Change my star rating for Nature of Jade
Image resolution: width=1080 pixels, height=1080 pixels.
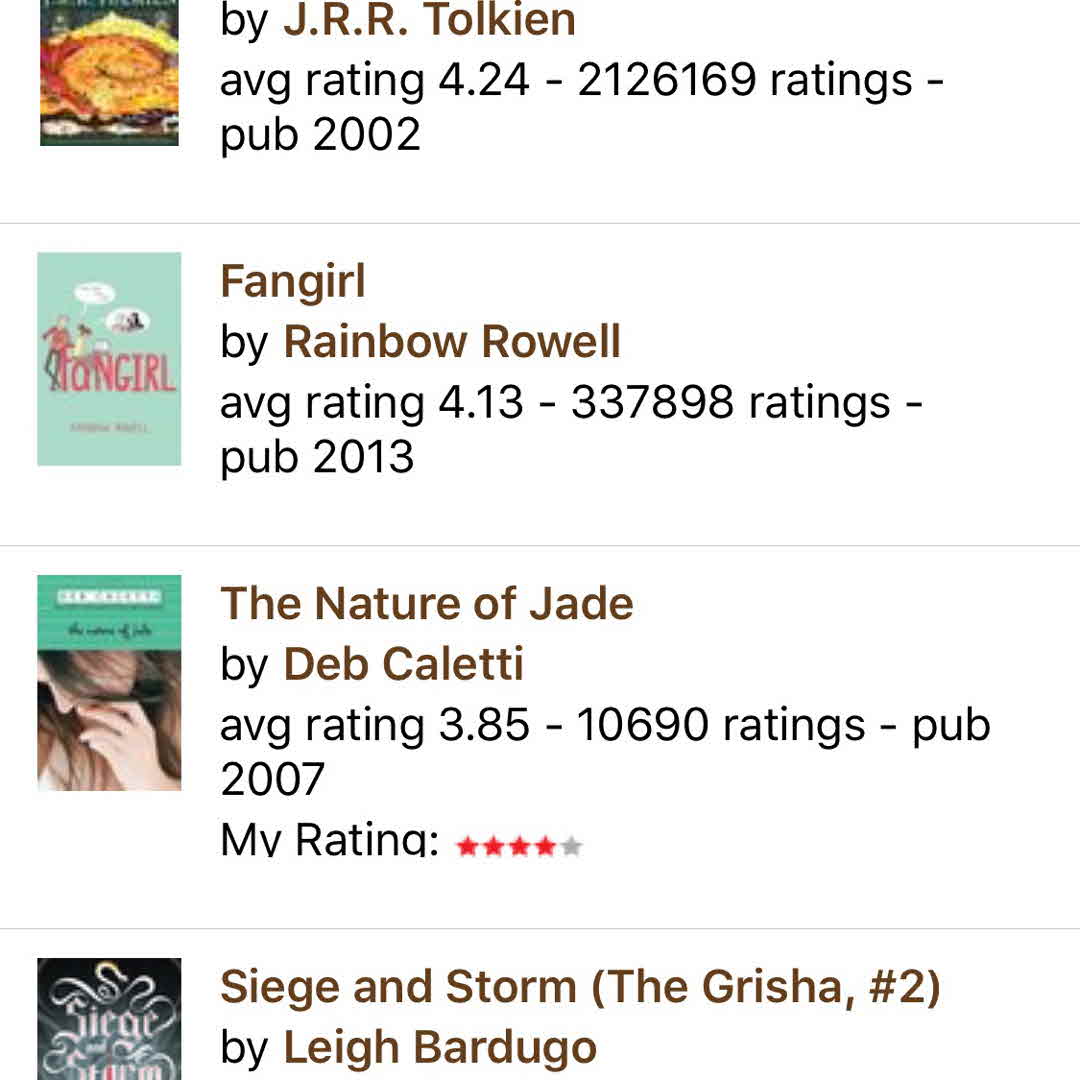(518, 847)
